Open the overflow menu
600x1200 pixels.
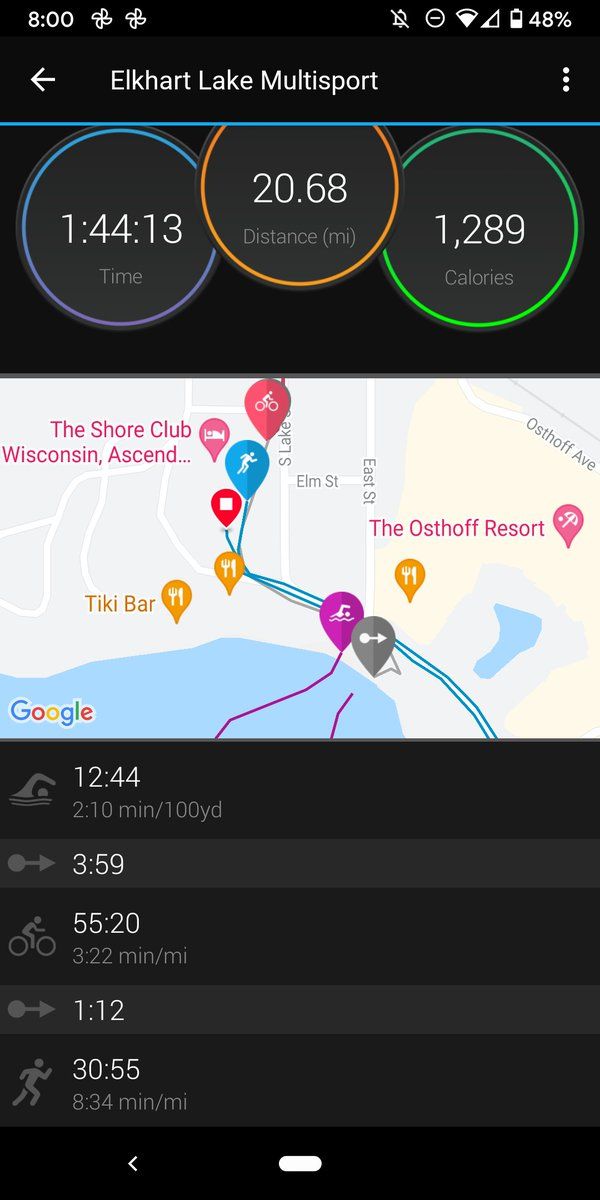click(566, 80)
